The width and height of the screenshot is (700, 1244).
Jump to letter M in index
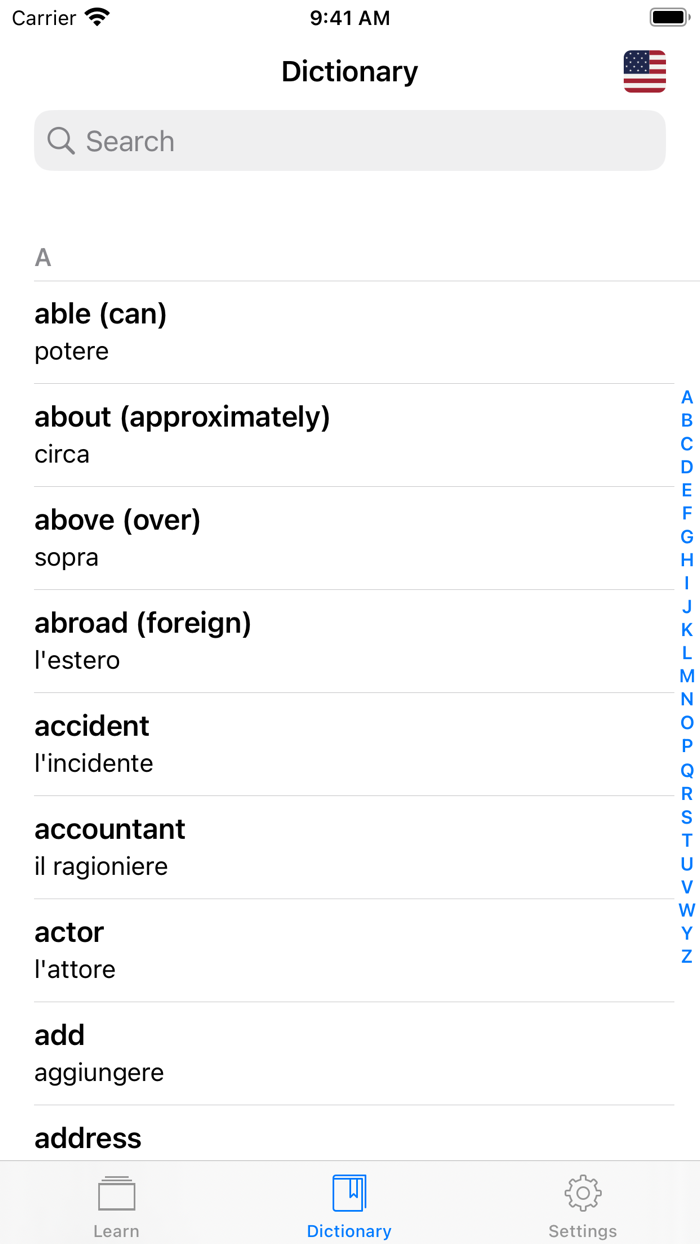click(x=687, y=676)
